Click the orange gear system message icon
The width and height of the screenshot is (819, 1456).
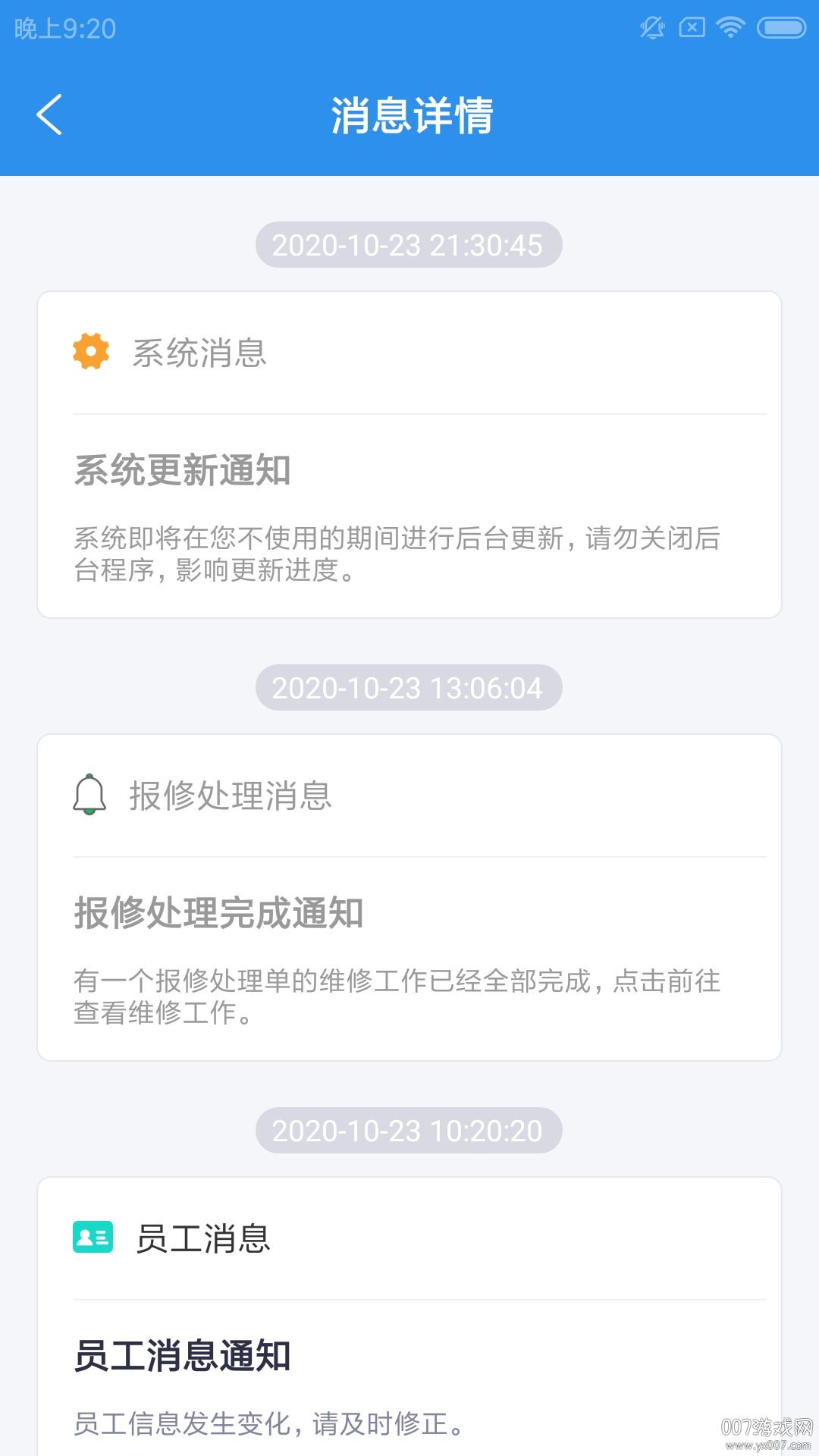(x=91, y=352)
